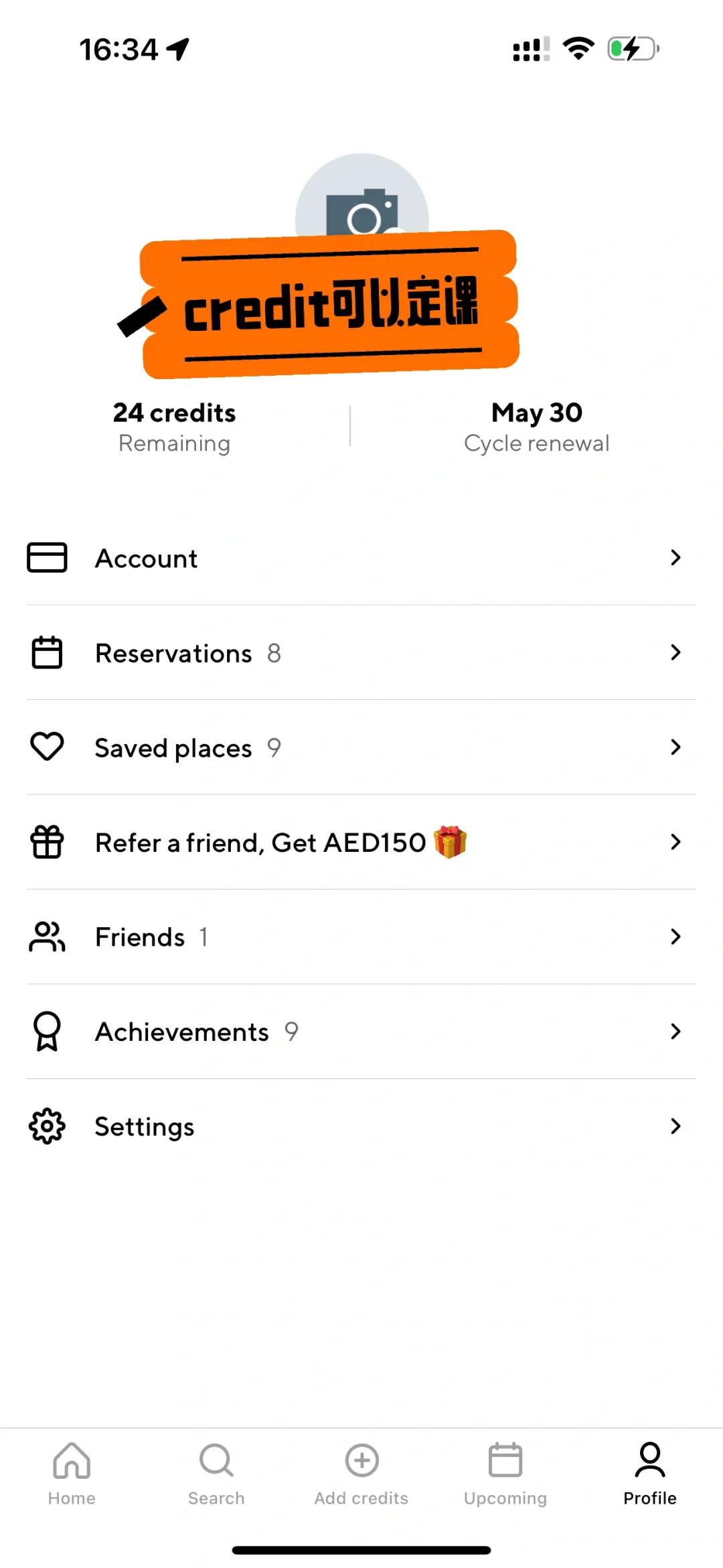This screenshot has width=723, height=1568.
Task: View your Reservations list
Action: click(x=361, y=653)
